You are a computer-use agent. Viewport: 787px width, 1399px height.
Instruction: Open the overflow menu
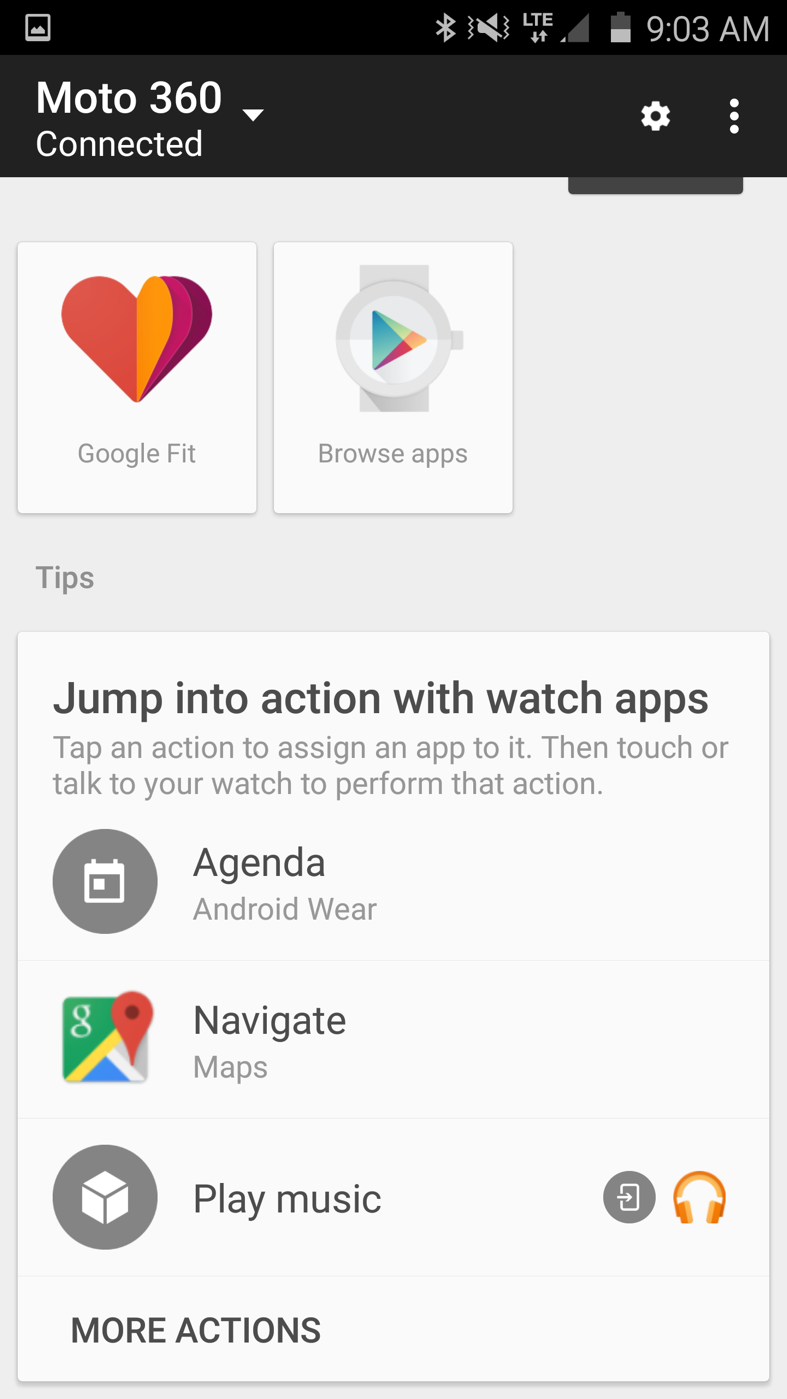734,116
